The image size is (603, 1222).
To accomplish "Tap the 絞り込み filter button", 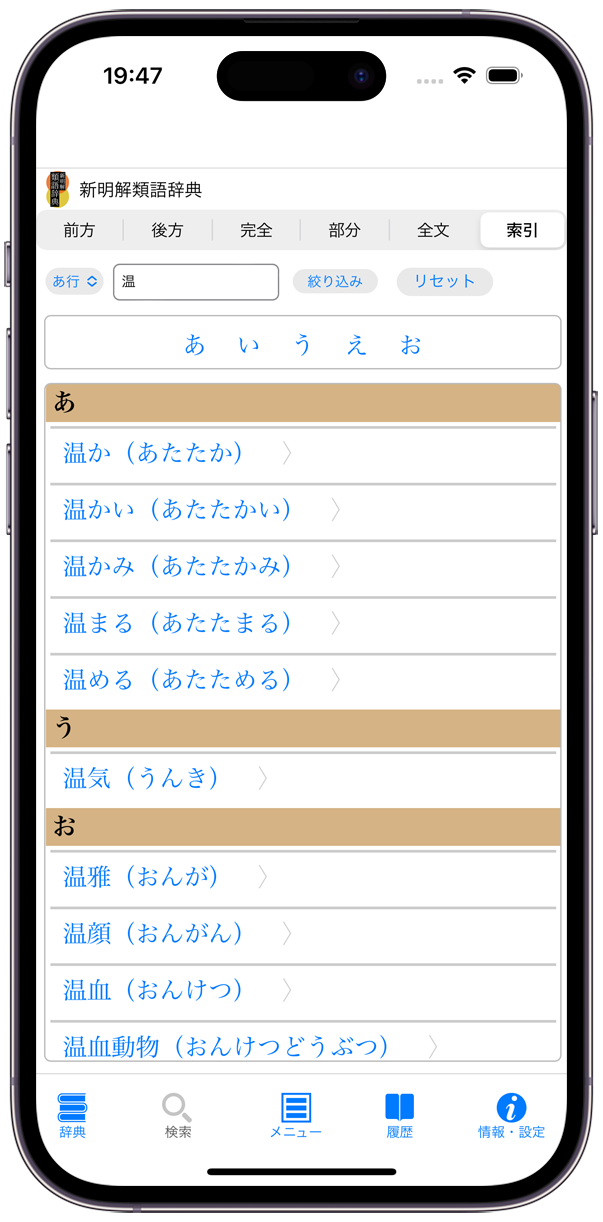I will tap(335, 282).
